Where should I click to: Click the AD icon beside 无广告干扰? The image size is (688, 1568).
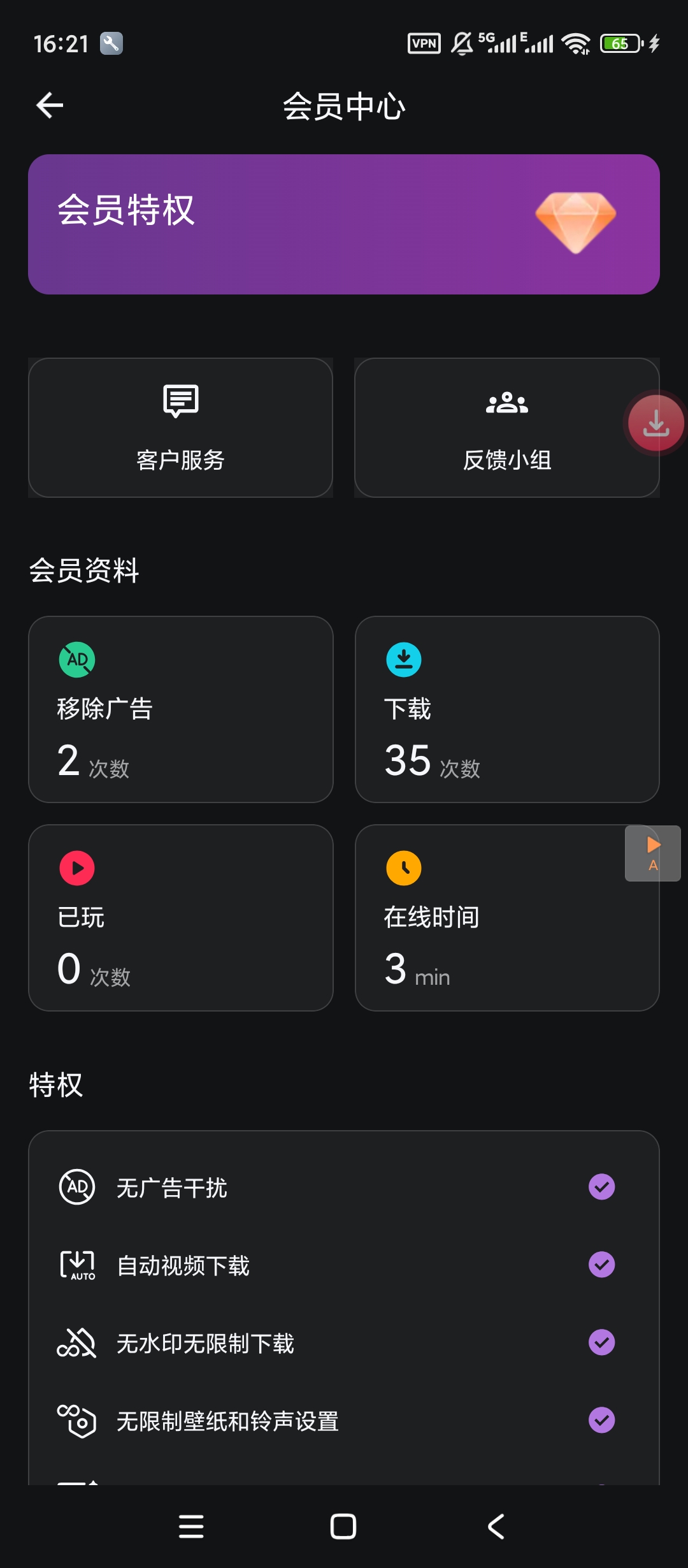(75, 1187)
